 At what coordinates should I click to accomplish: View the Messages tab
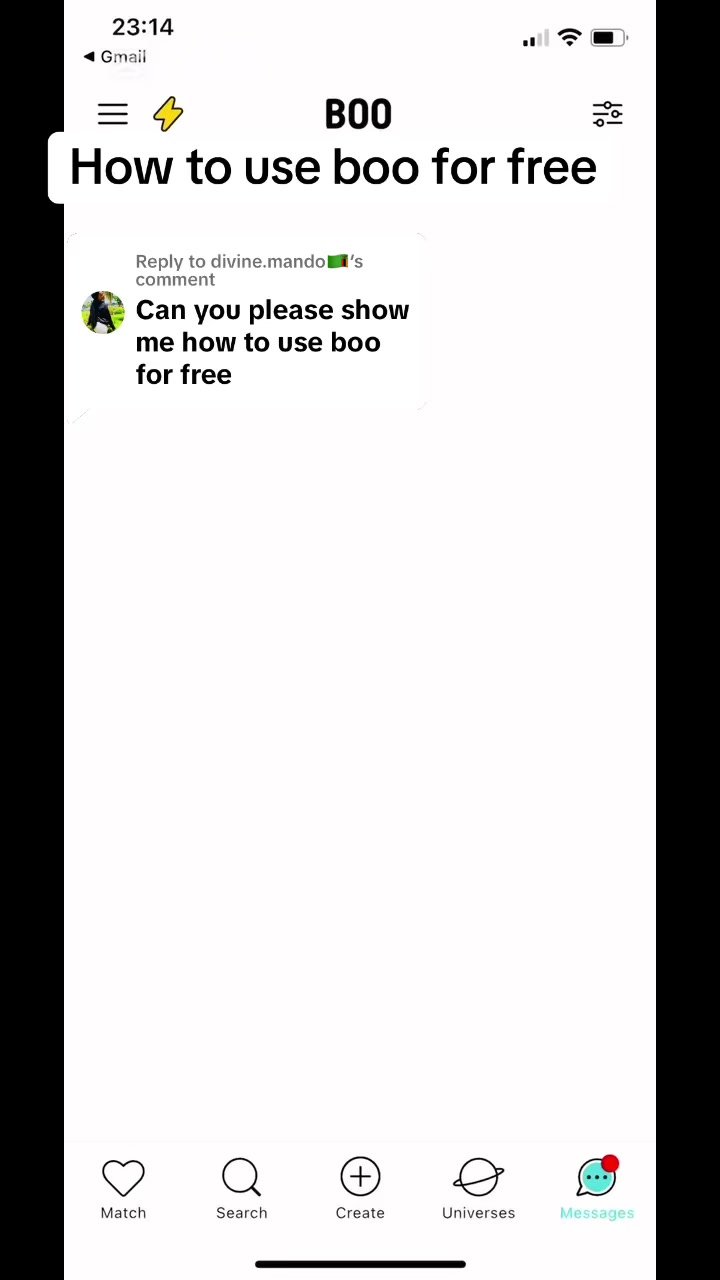tap(597, 1188)
